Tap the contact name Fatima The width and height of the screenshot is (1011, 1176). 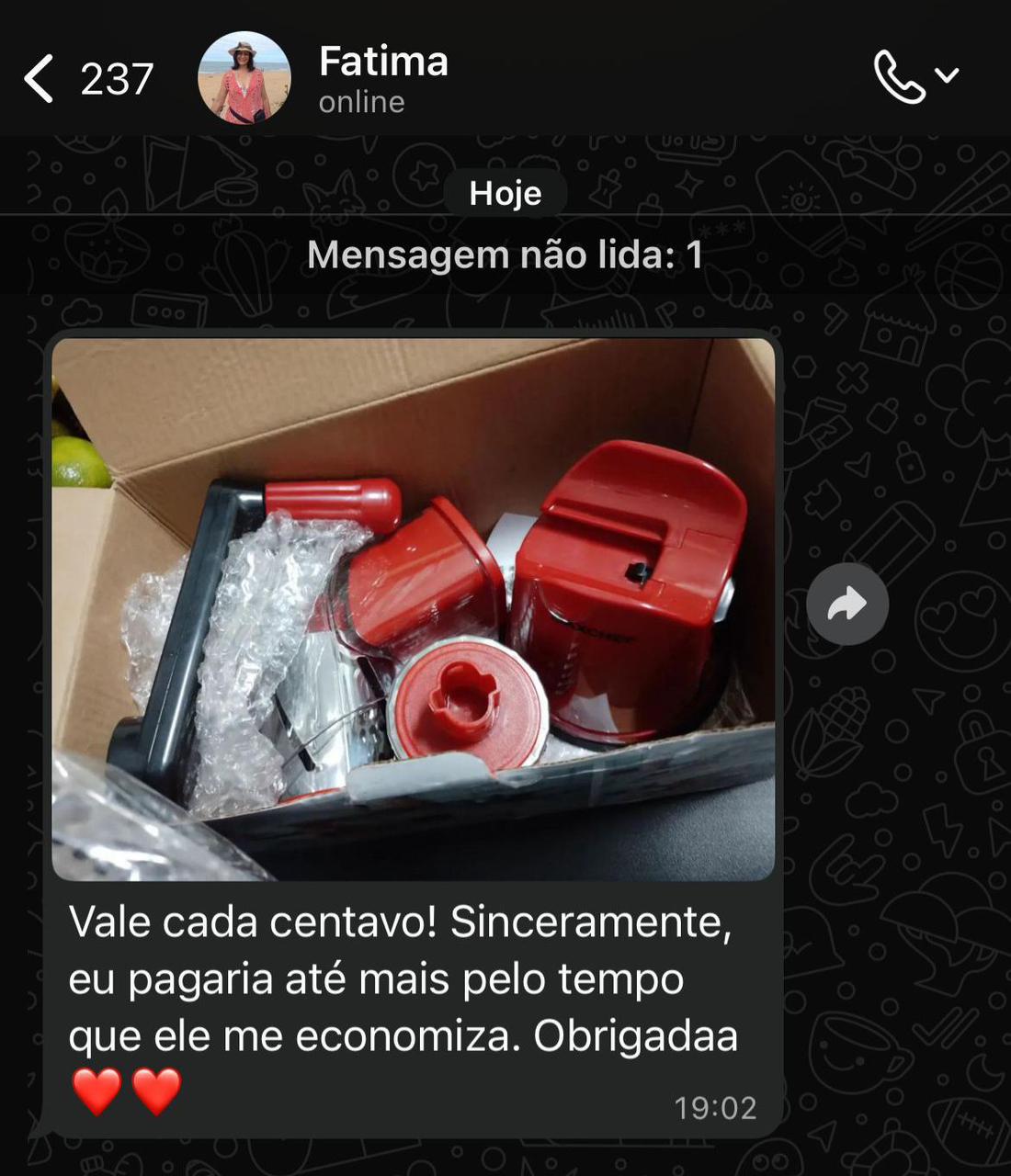point(383,62)
